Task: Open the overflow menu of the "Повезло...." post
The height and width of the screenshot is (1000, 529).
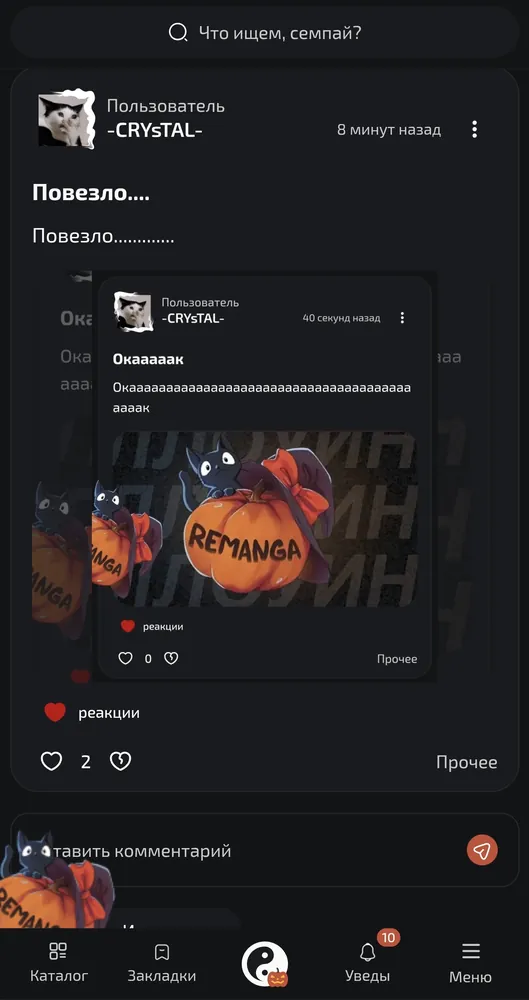Action: [474, 129]
